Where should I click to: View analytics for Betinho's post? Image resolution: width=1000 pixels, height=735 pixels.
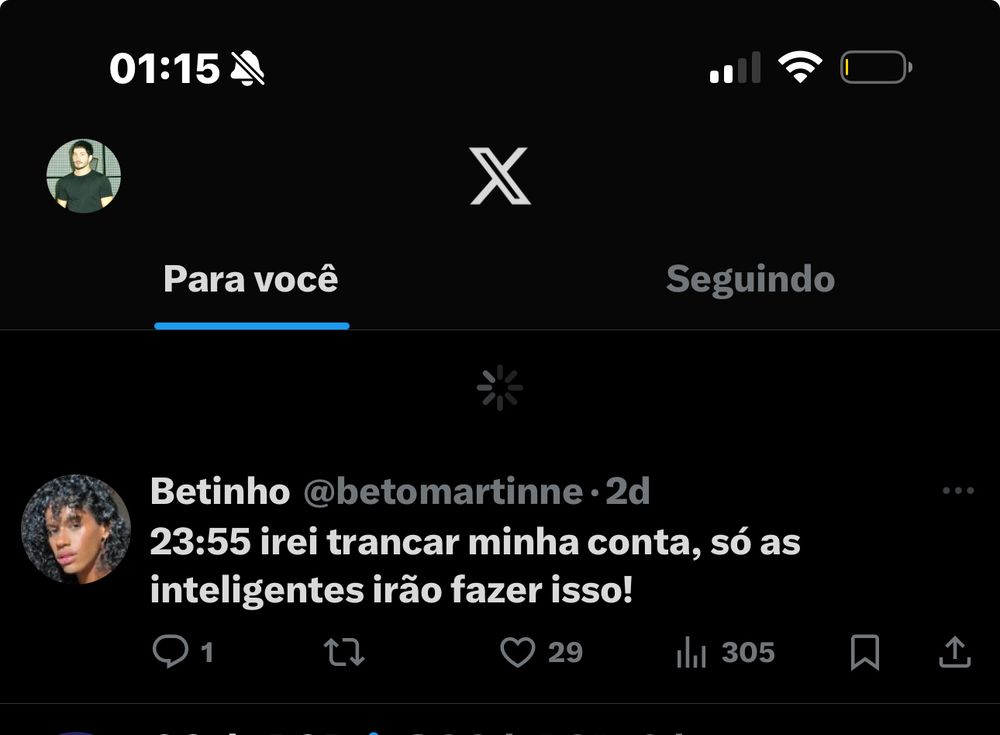pos(692,653)
